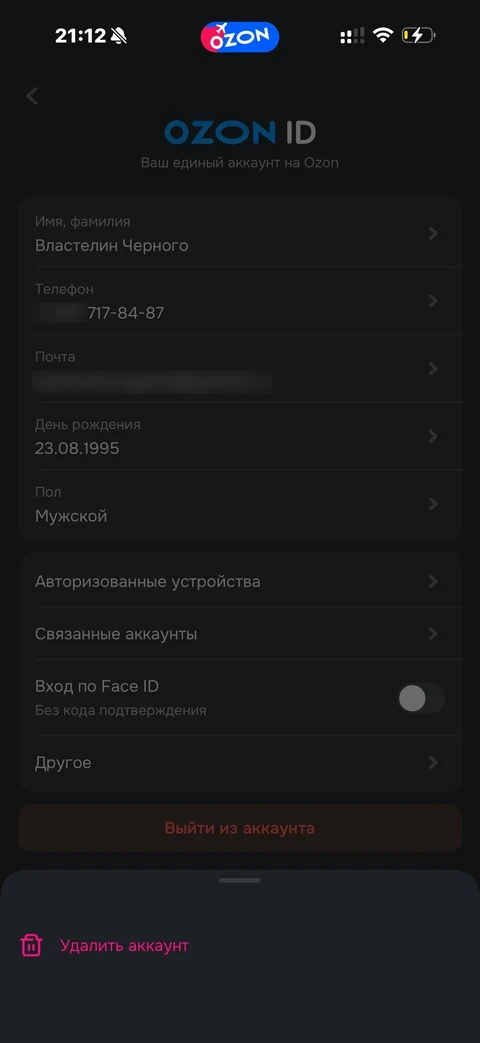Open the Телефон number row
This screenshot has width=480, height=1043.
pos(240,301)
